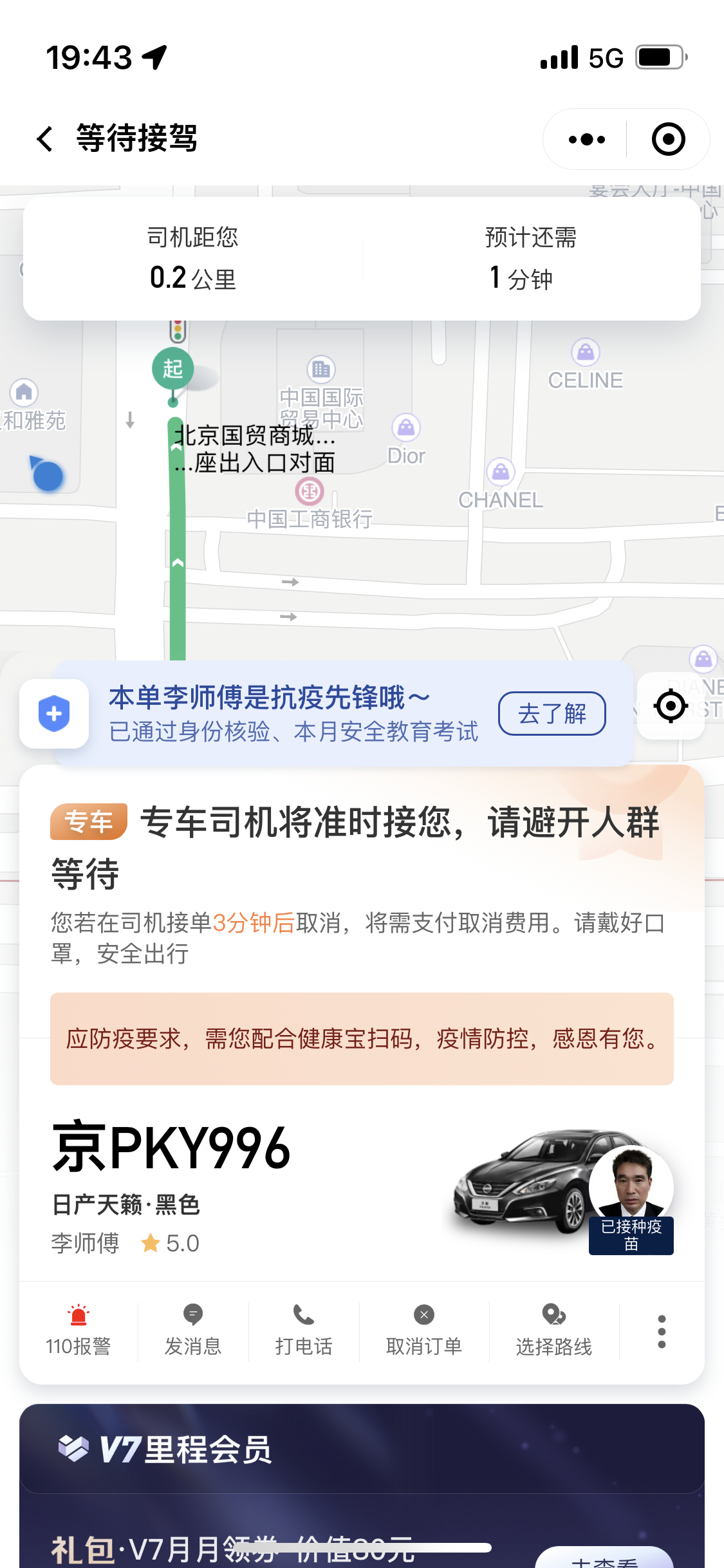Recenter the map on my location

tap(671, 706)
